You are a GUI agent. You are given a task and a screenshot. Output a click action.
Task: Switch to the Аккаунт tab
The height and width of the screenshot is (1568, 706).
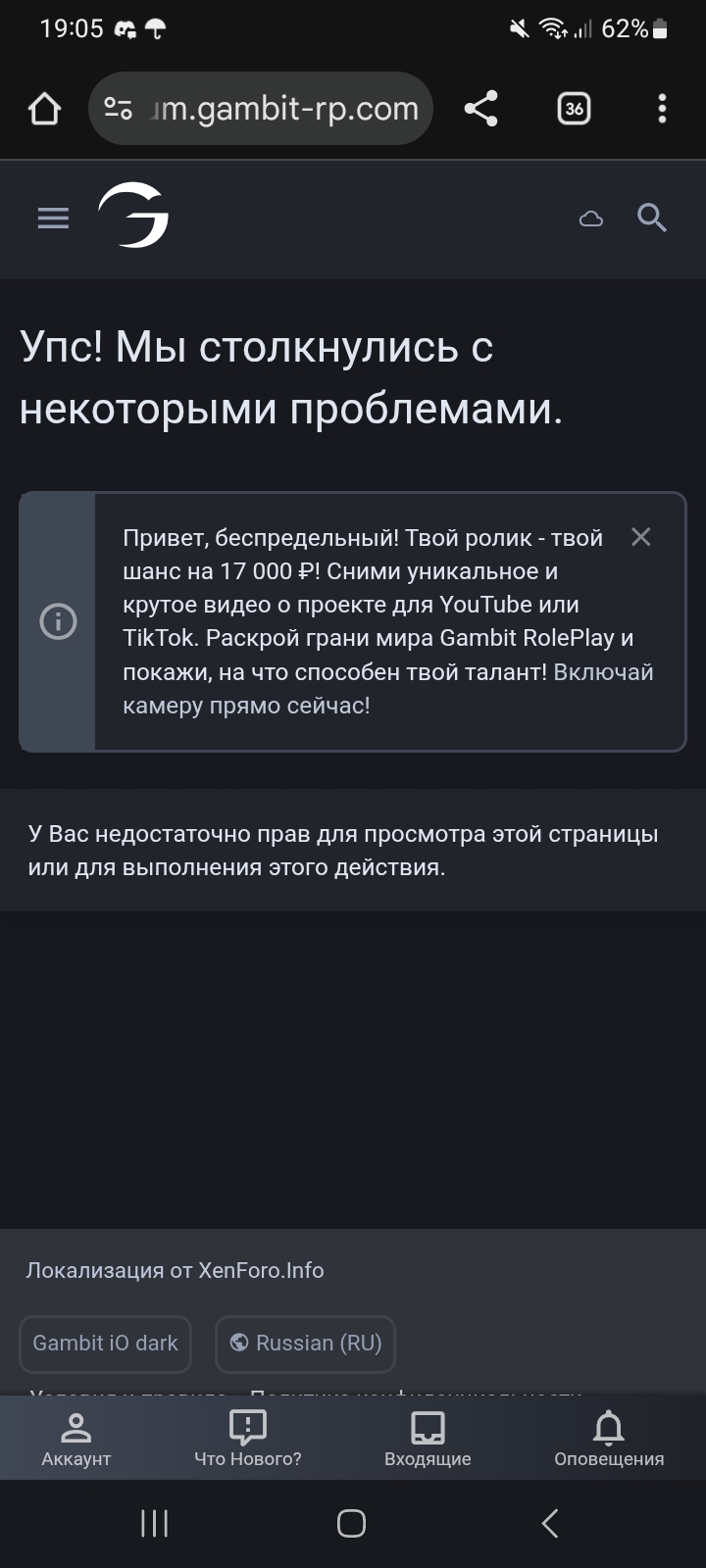(x=76, y=1439)
